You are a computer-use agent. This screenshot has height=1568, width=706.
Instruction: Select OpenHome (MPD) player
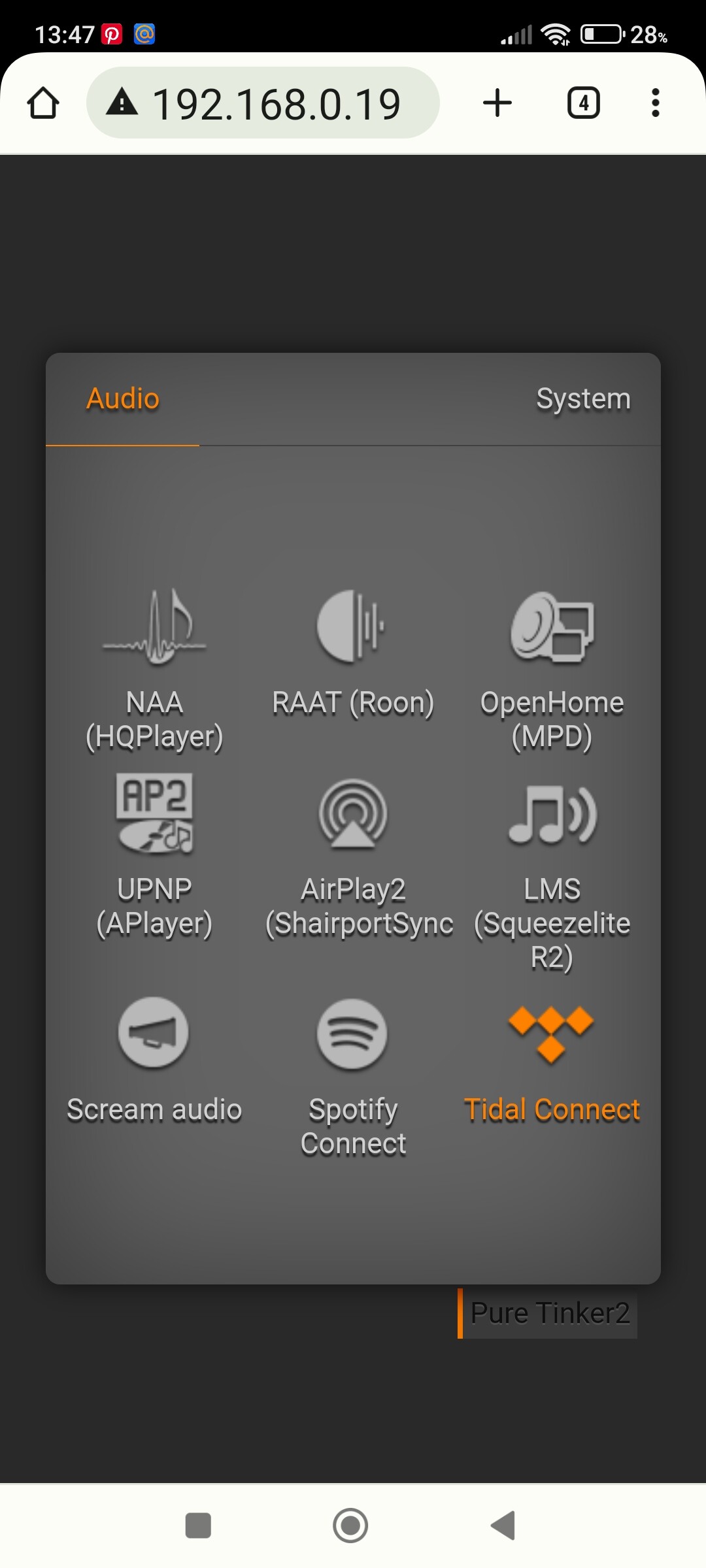552,670
